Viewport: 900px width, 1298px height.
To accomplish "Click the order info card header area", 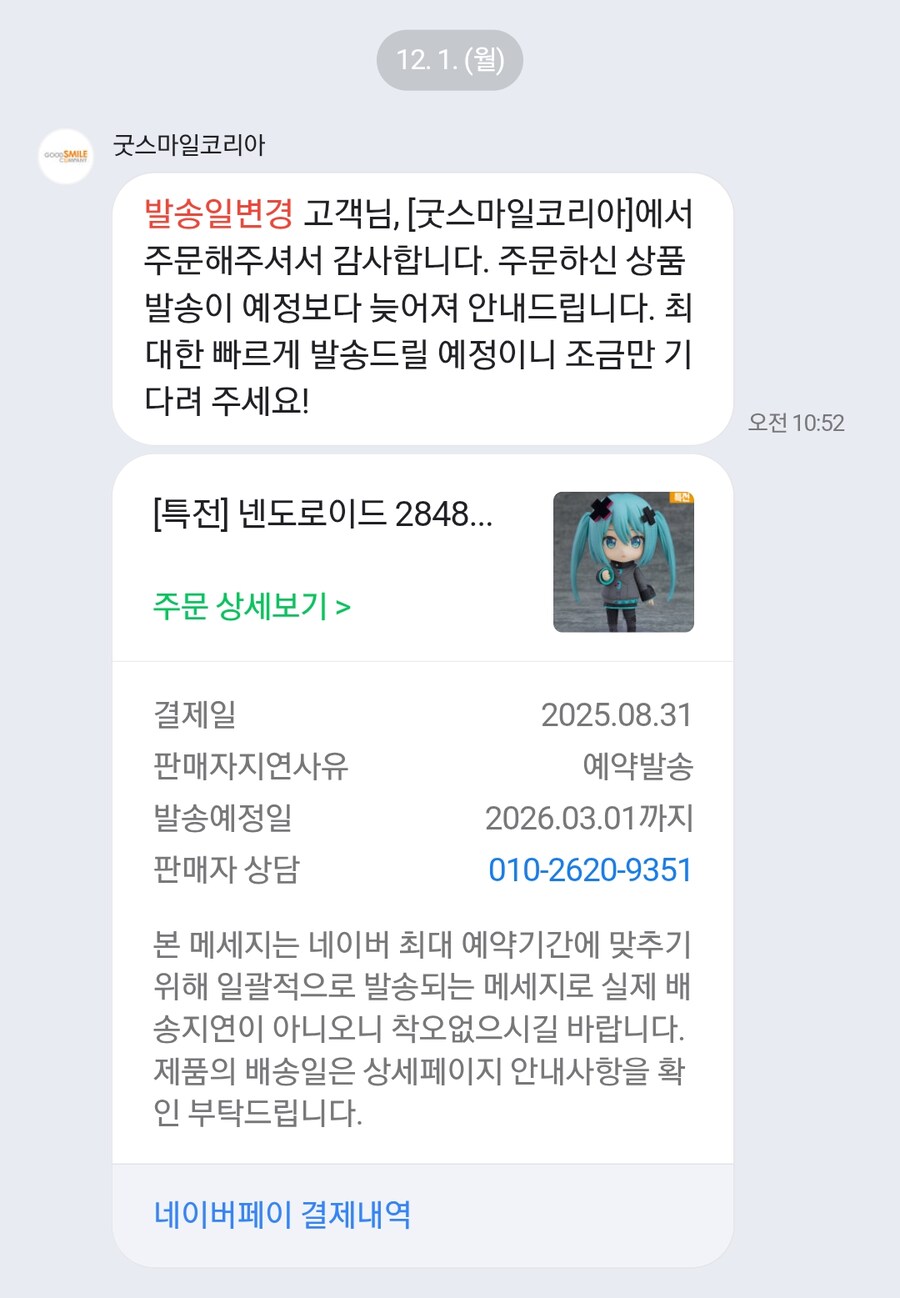I will click(420, 560).
